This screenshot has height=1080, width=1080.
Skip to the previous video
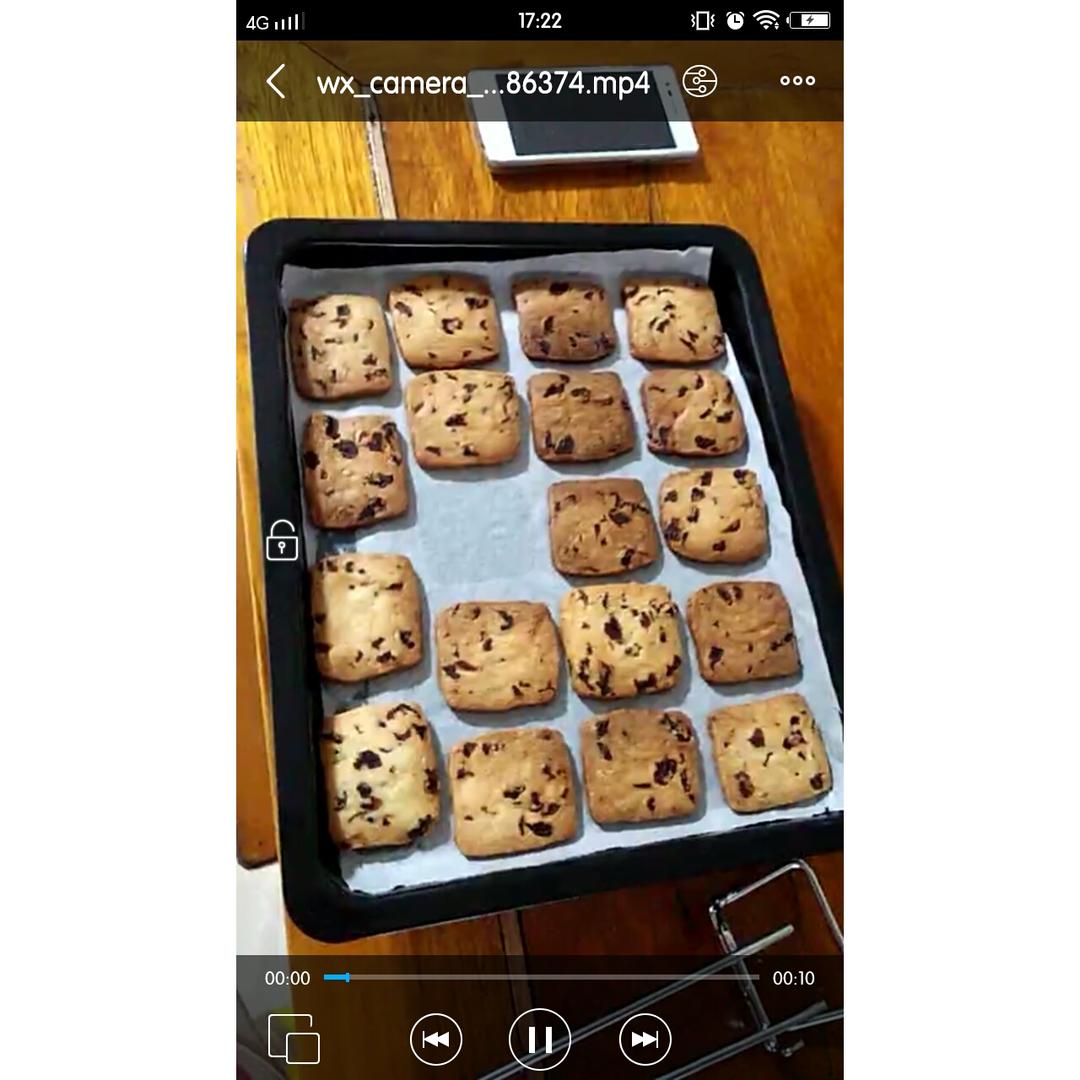[x=435, y=1039]
